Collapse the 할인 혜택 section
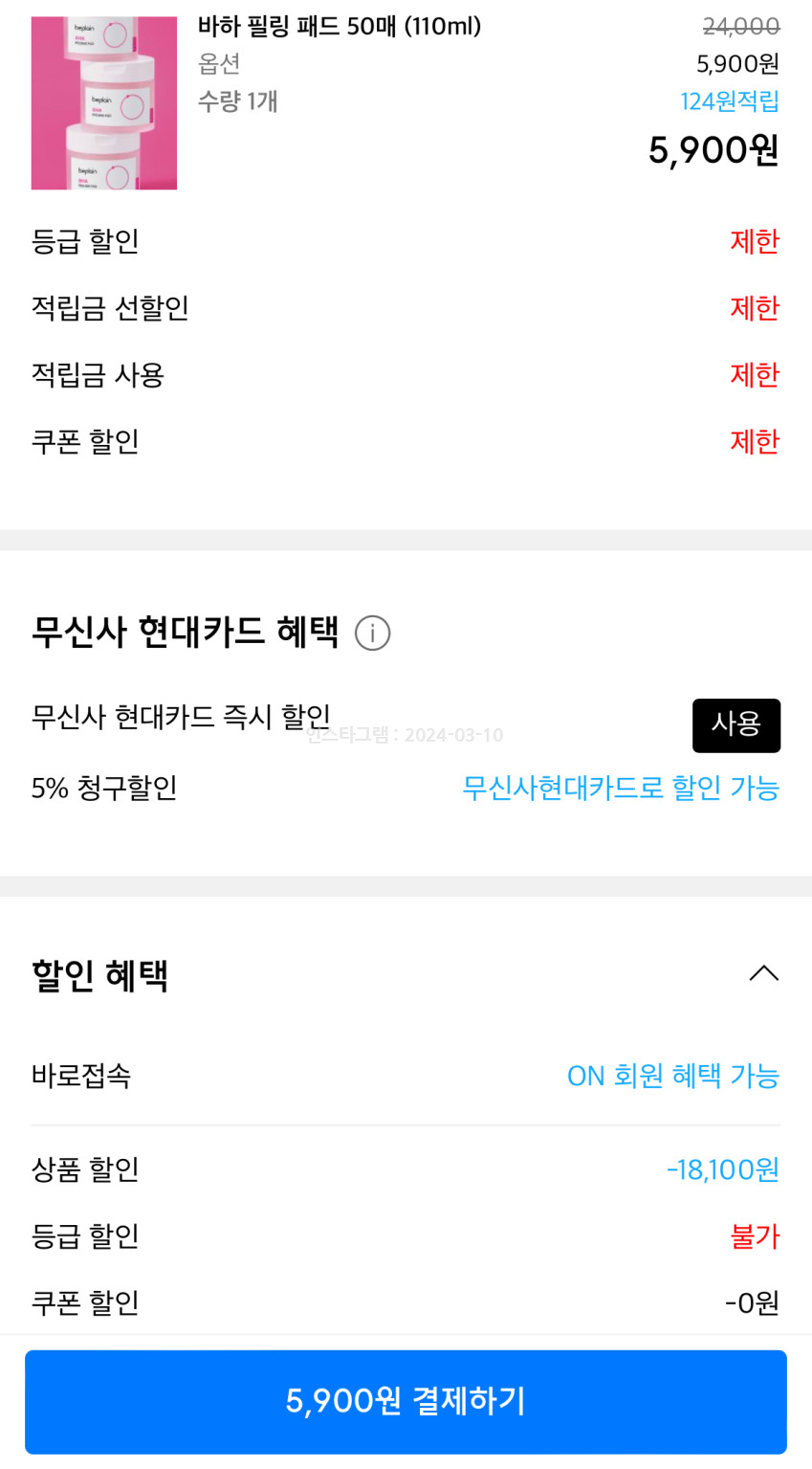Viewport: 812px width, 1469px height. [763, 974]
